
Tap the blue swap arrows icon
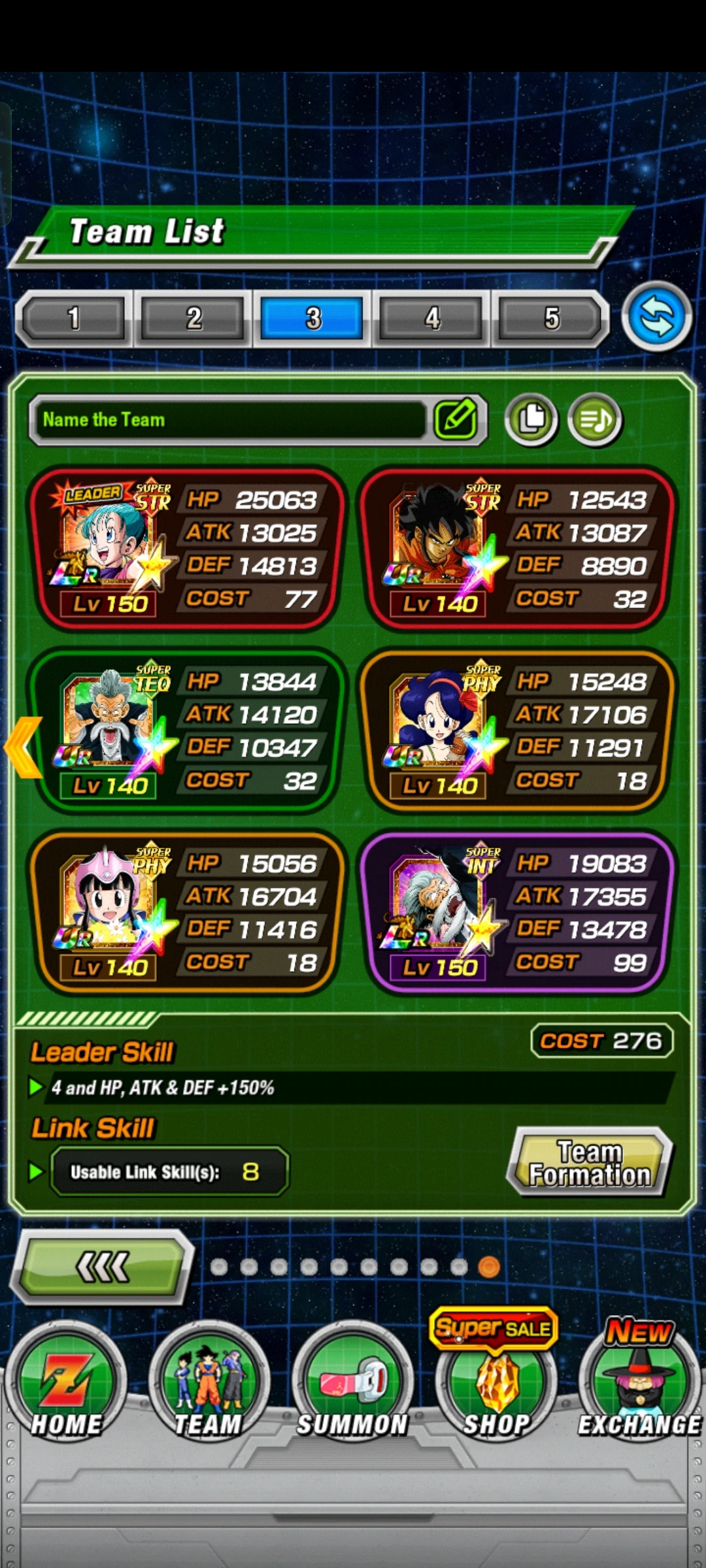(656, 318)
